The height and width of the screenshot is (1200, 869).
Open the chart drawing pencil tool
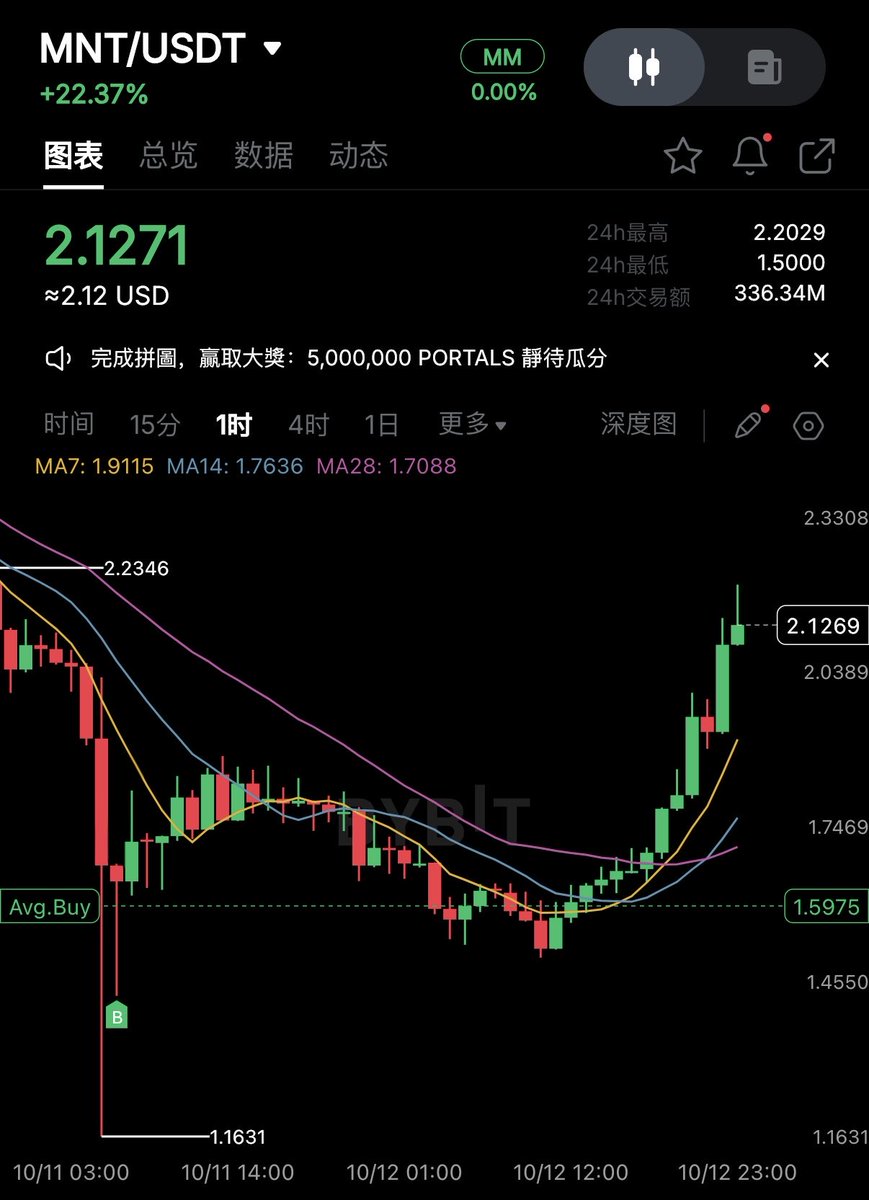[x=748, y=425]
